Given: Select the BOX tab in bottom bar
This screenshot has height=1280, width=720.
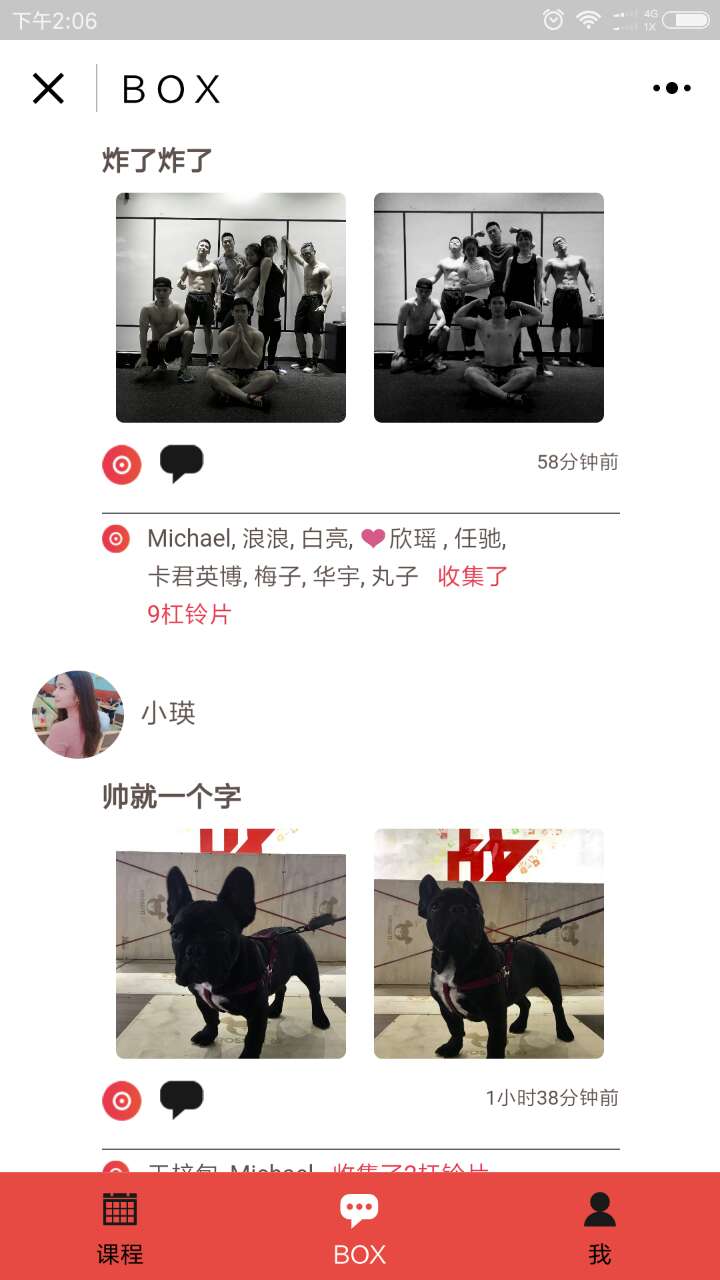Looking at the screenshot, I should [359, 1227].
